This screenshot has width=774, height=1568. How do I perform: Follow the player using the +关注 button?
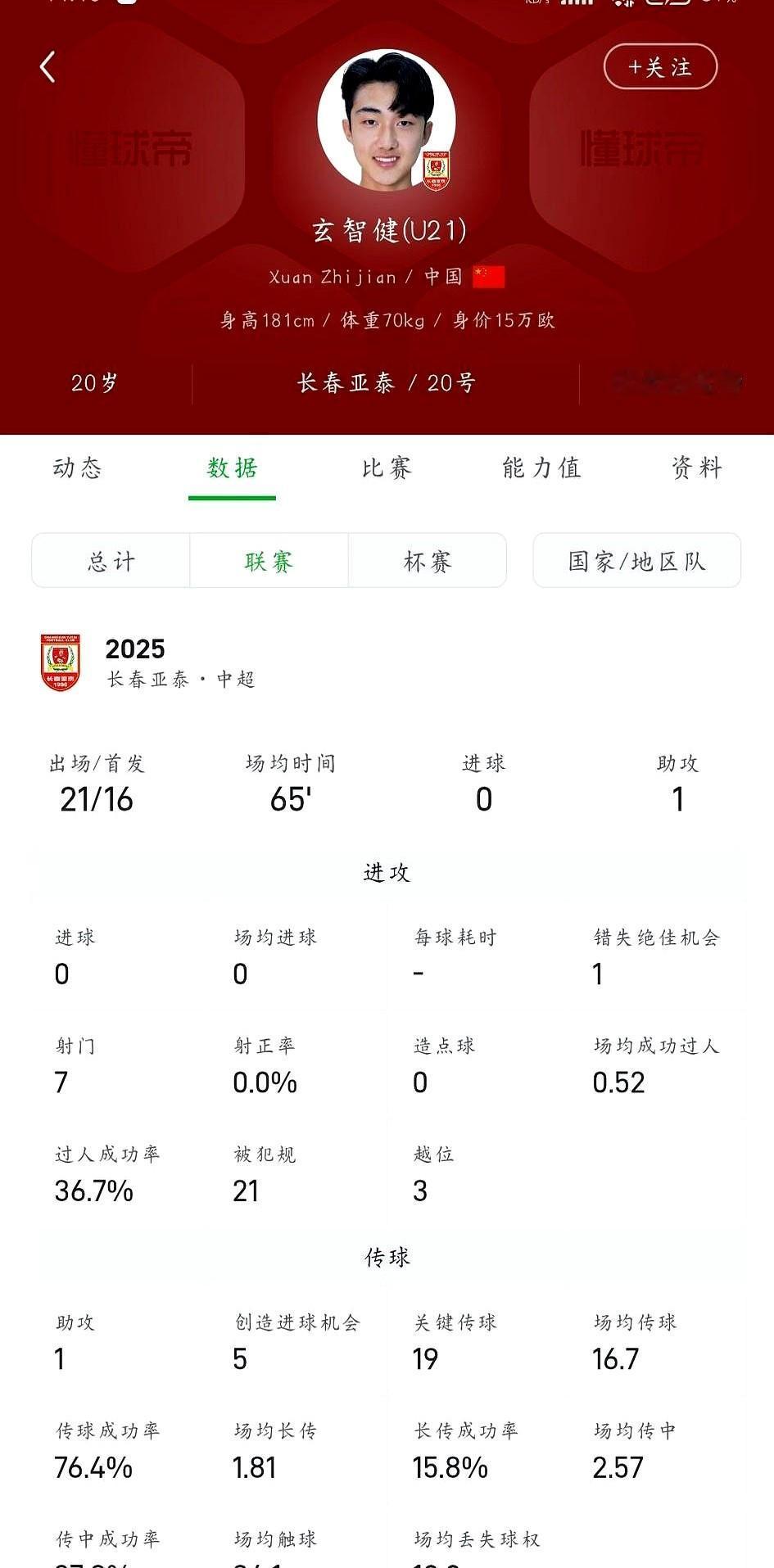pos(660,67)
